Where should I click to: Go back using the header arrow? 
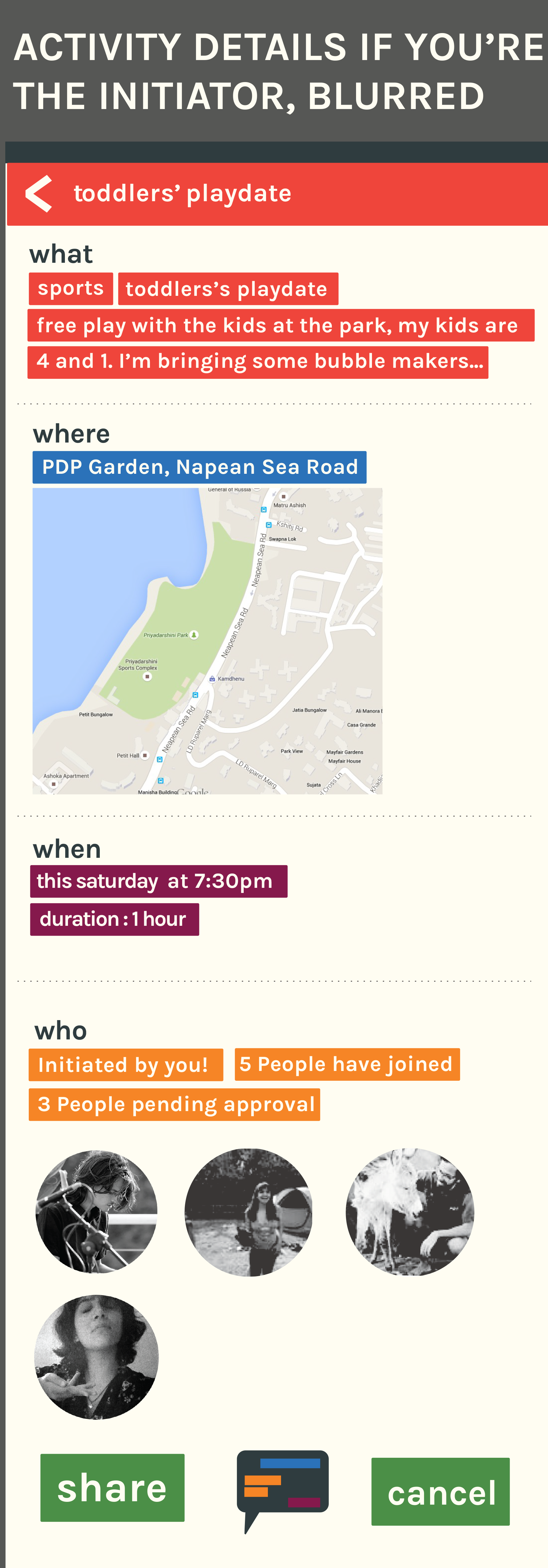(38, 194)
